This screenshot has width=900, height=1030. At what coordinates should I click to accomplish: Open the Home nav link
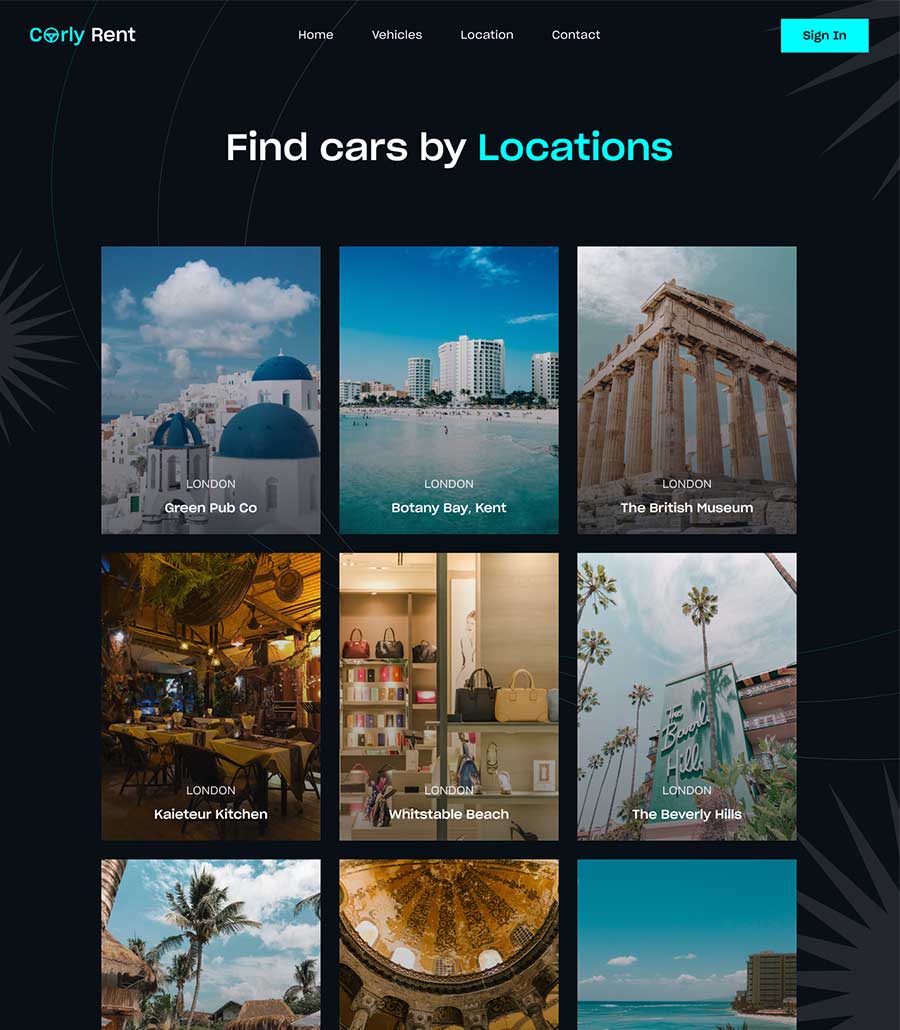tap(315, 35)
